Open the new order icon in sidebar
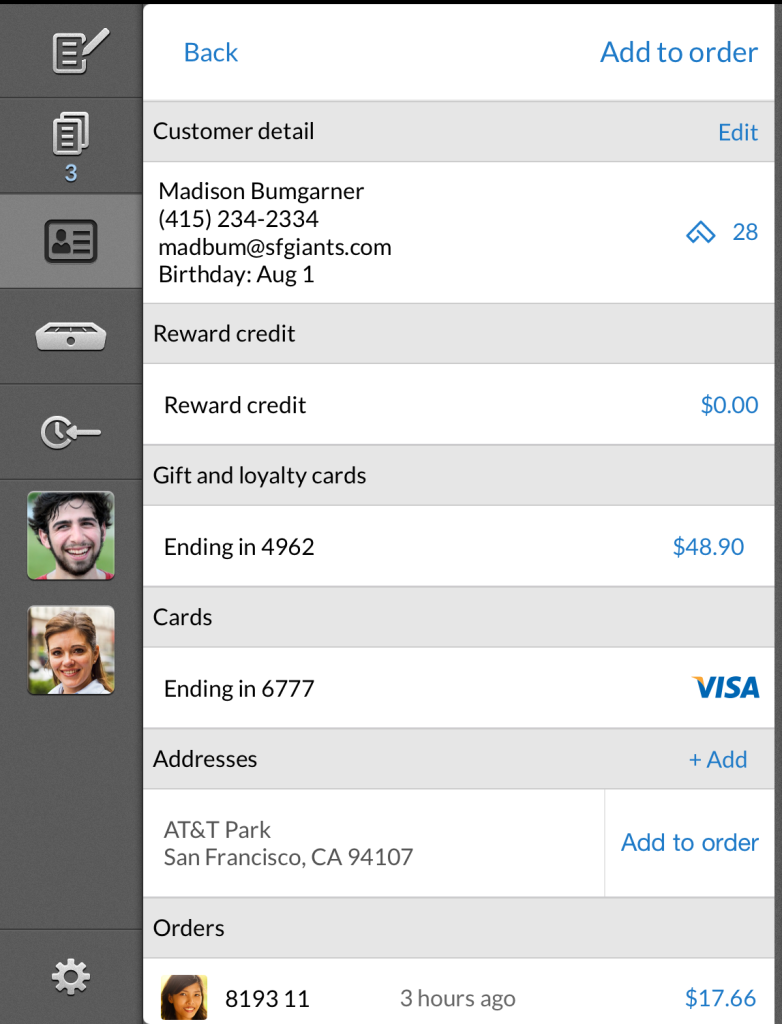This screenshot has height=1024, width=782. pos(71,50)
